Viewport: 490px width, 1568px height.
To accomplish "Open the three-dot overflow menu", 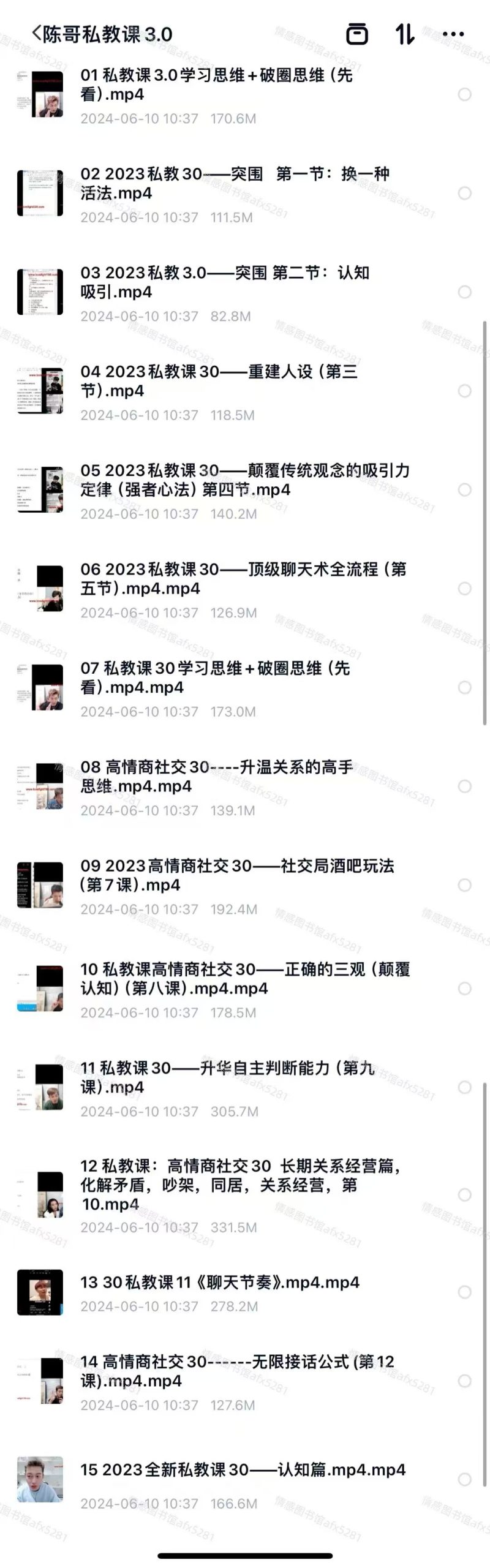I will pos(453,34).
